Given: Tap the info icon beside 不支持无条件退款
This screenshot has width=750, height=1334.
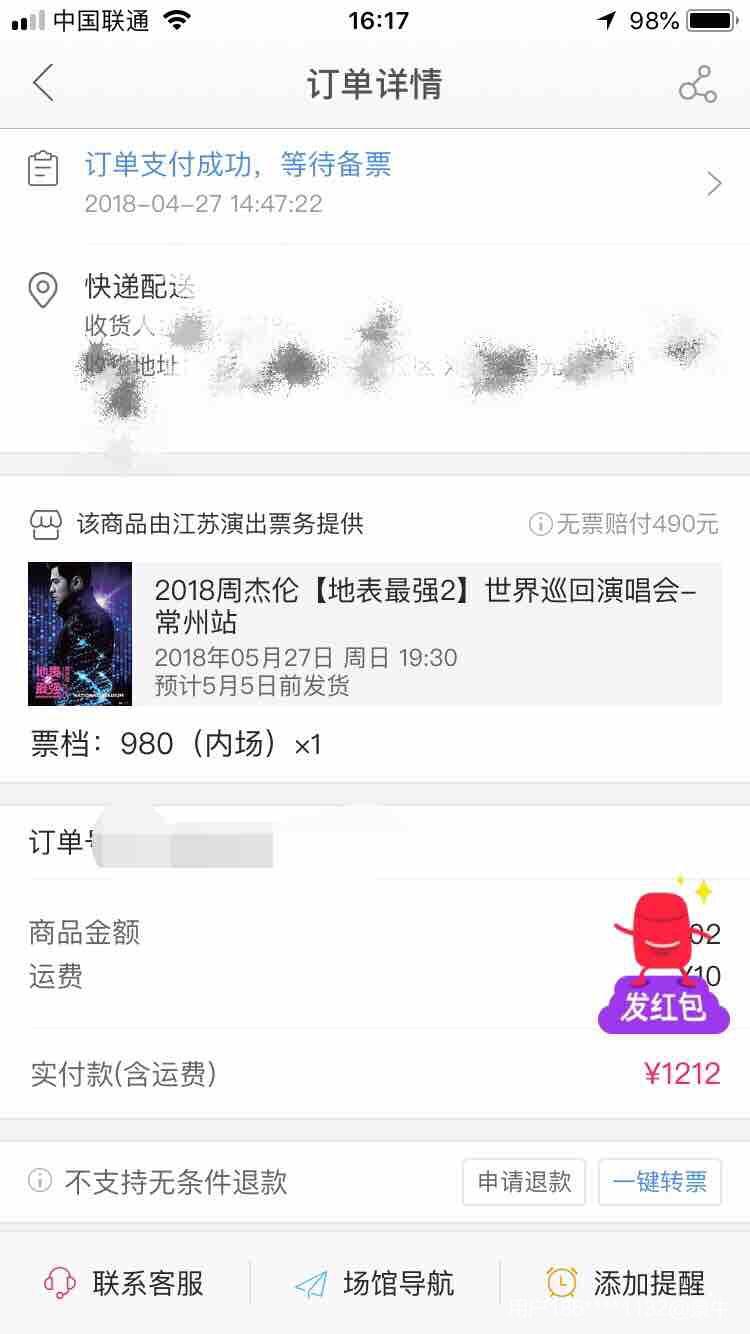Looking at the screenshot, I should 40,1181.
